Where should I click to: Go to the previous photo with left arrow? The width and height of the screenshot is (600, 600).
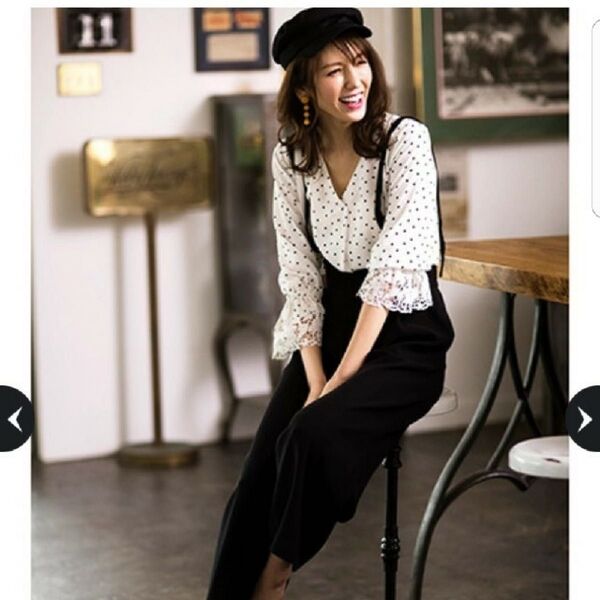pos(14,418)
